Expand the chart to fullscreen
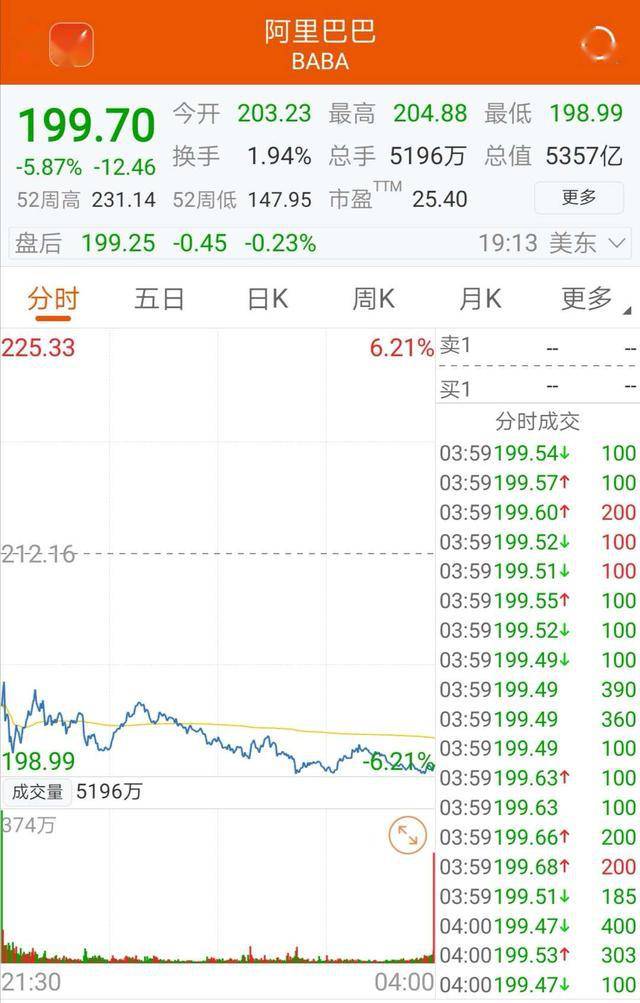Image resolution: width=640 pixels, height=1003 pixels. 407,835
